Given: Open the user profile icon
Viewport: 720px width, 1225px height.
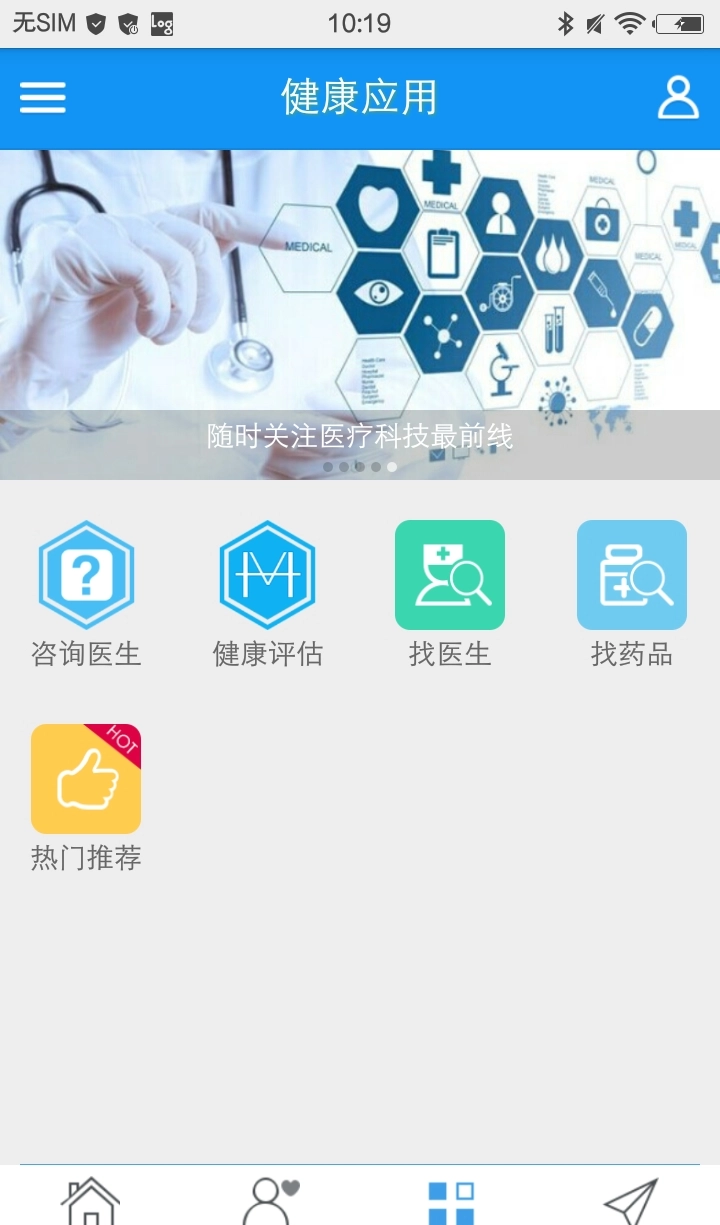Looking at the screenshot, I should [677, 98].
